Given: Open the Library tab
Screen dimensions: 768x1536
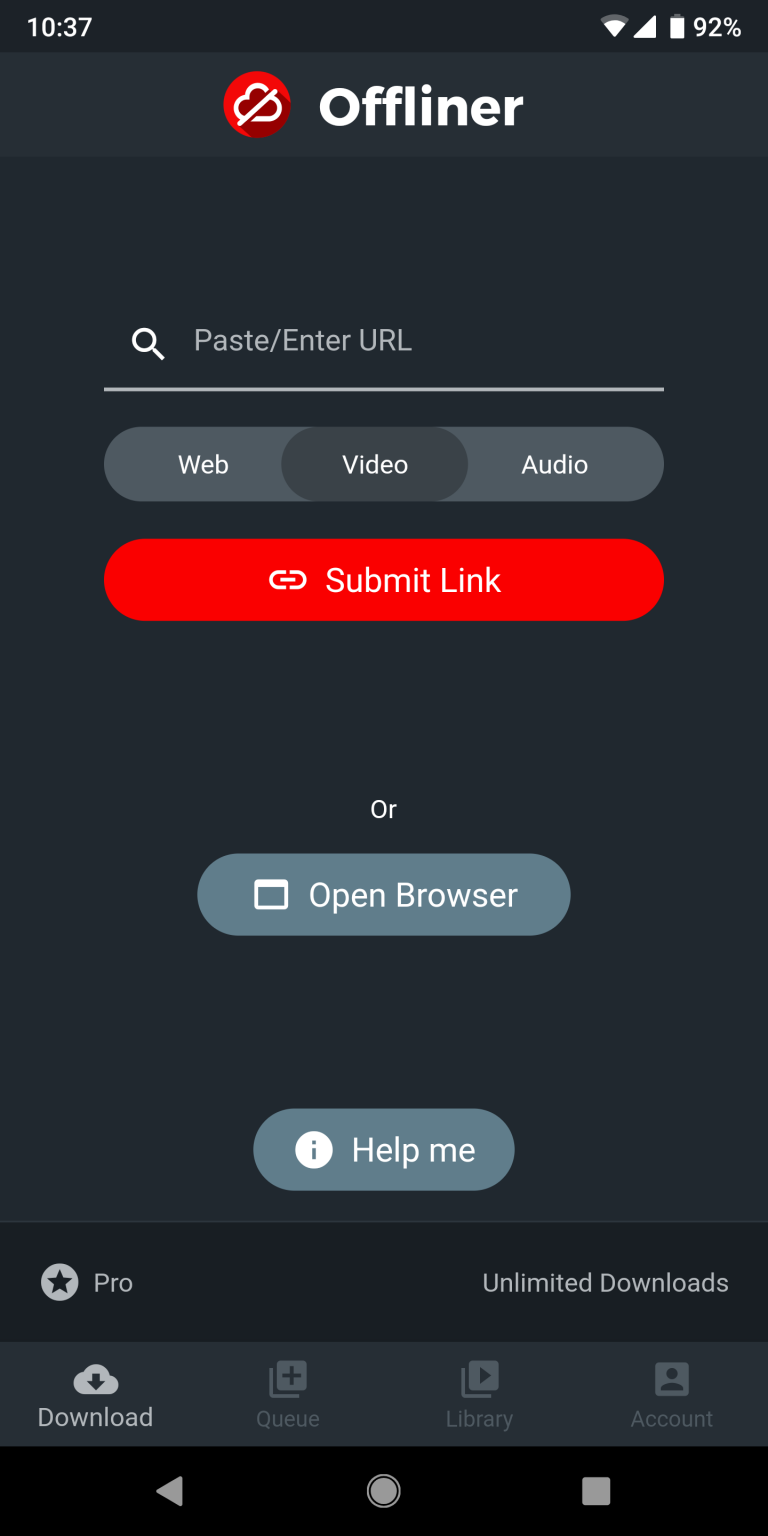Looking at the screenshot, I should [479, 1394].
